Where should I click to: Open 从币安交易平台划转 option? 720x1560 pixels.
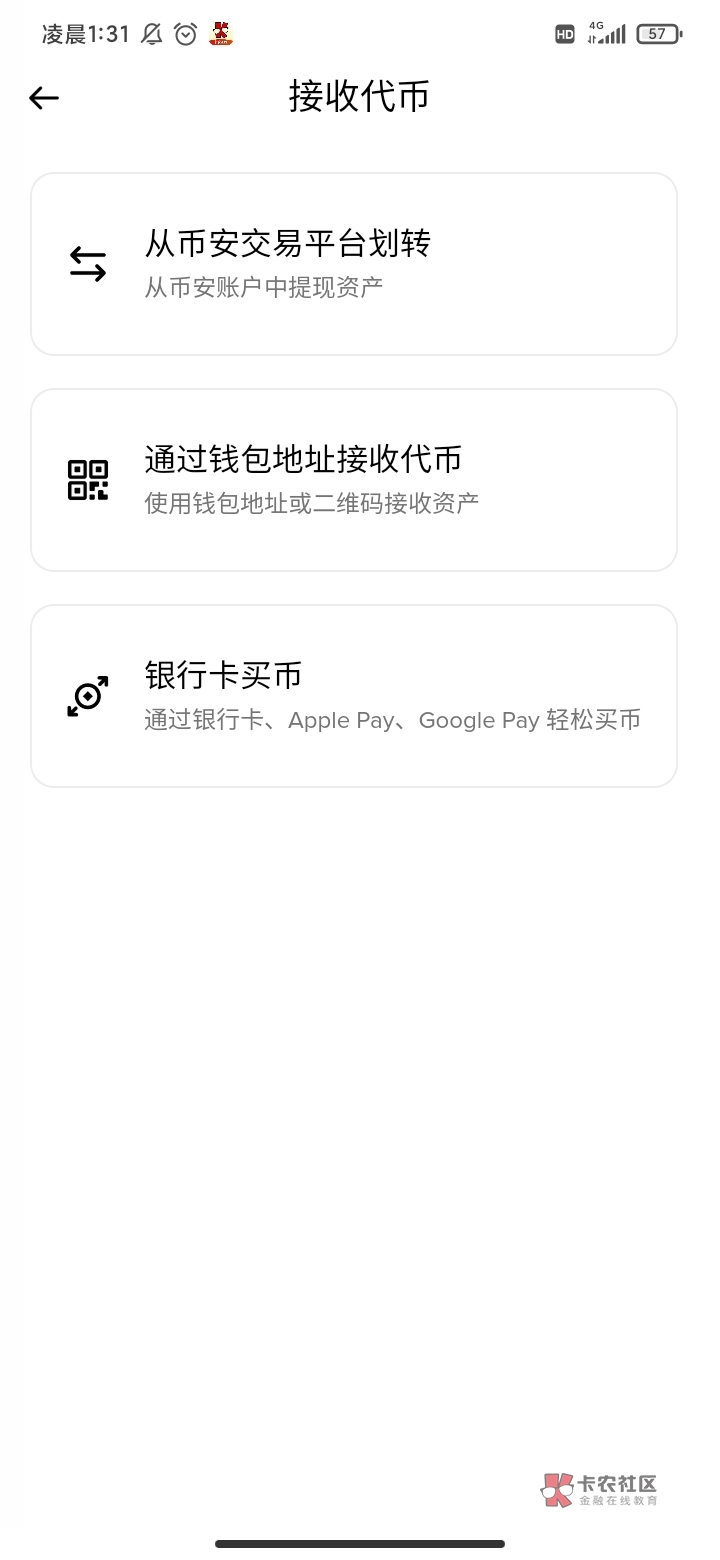pyautogui.click(x=354, y=264)
